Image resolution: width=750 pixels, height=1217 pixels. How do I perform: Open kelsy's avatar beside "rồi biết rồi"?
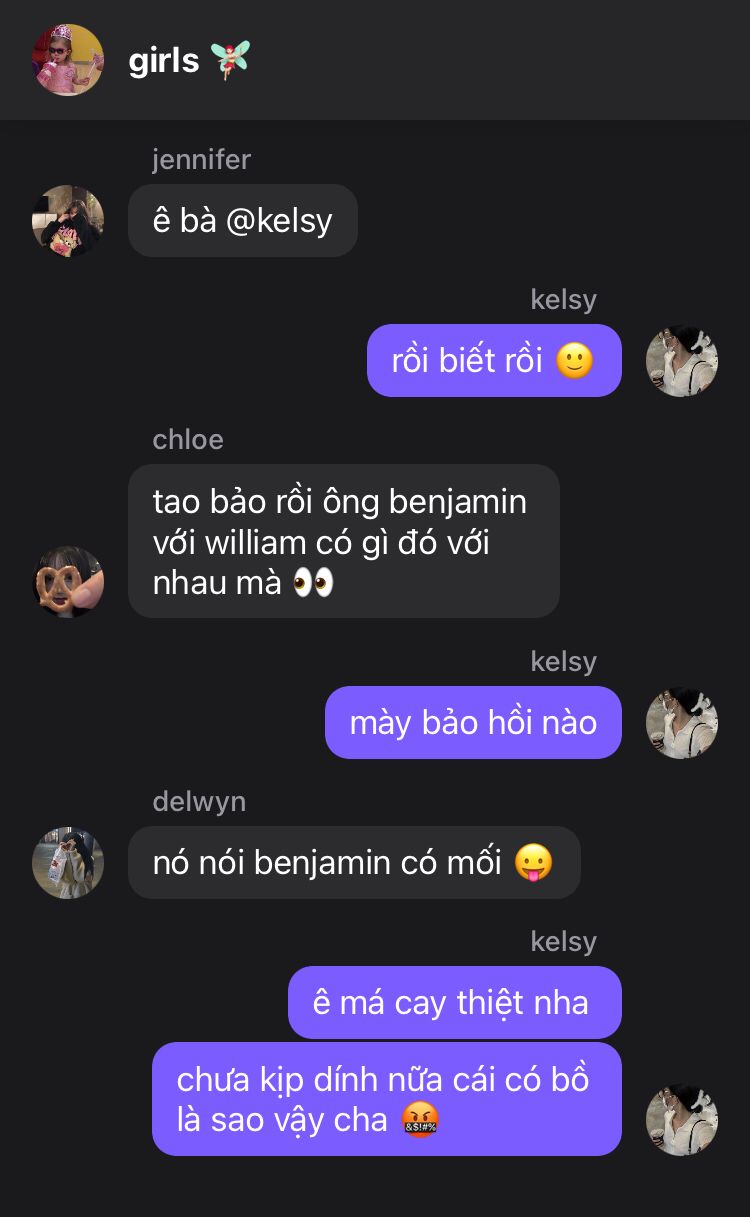[x=682, y=361]
